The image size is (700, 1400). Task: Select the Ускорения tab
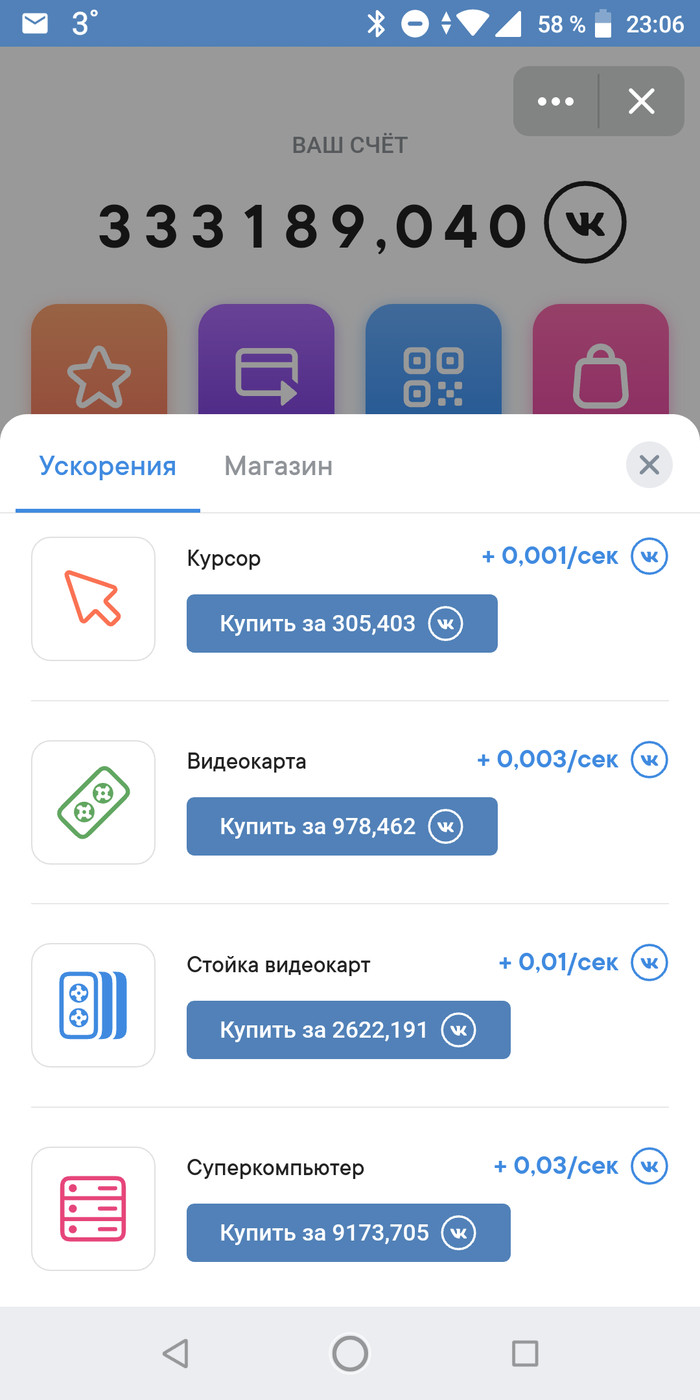click(x=108, y=466)
